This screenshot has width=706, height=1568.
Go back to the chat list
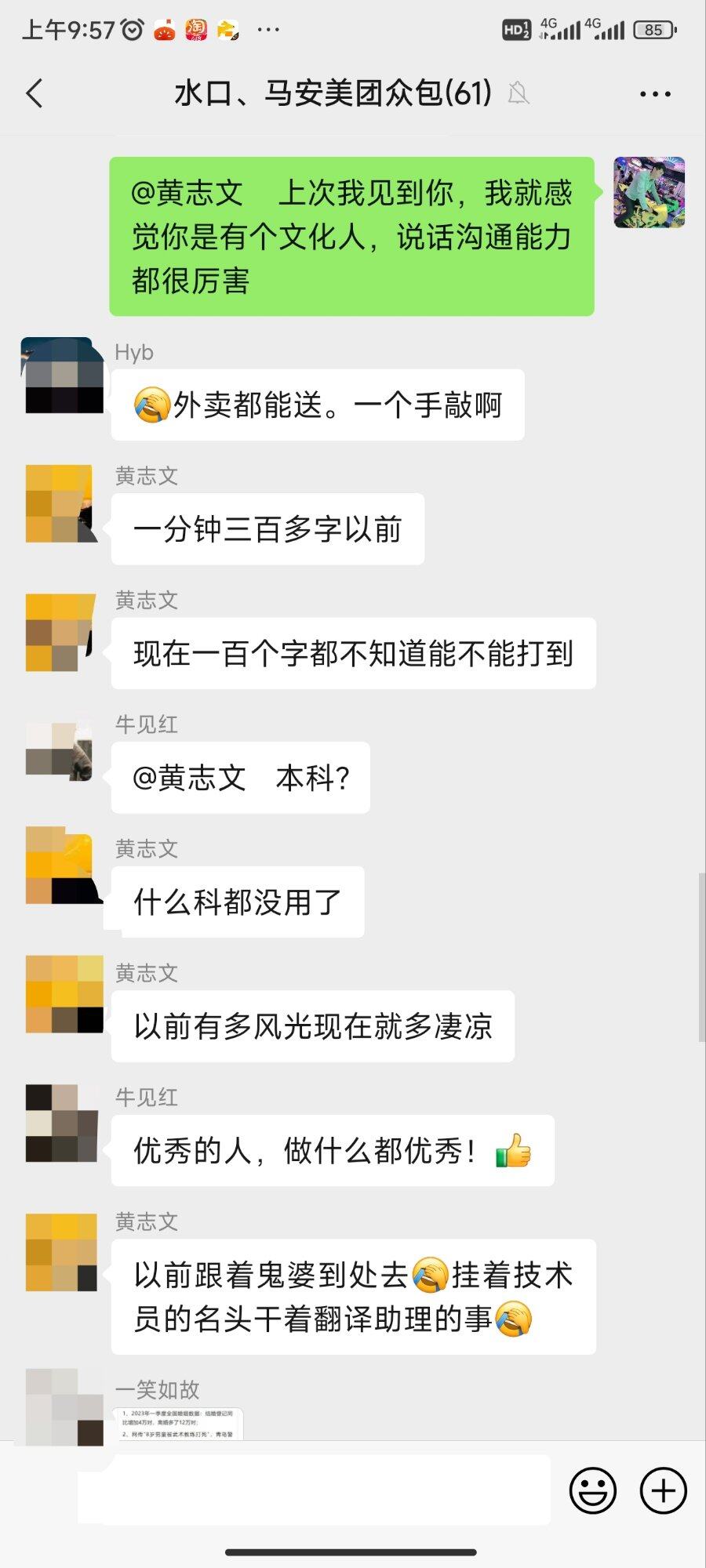35,94
